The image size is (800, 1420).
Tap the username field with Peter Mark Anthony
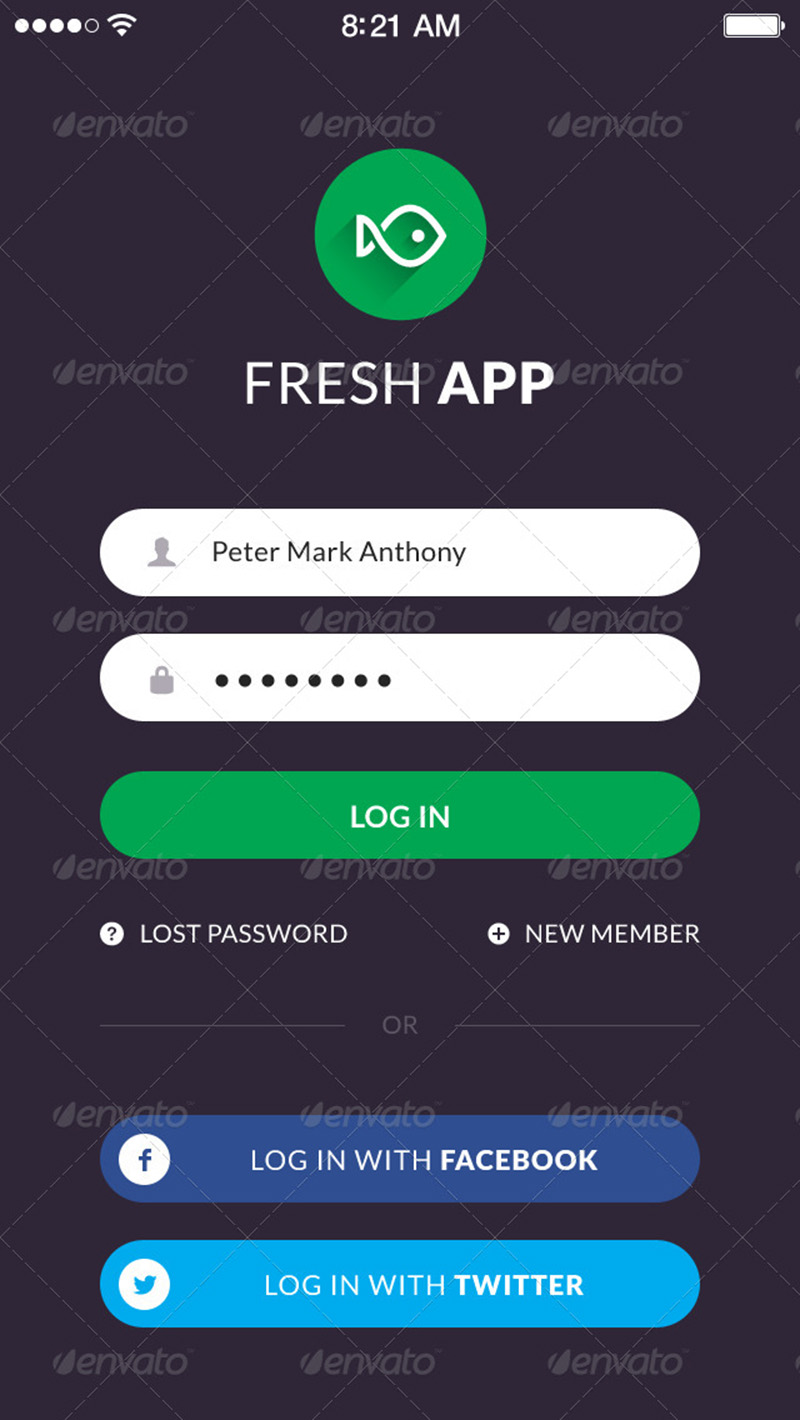400,552
